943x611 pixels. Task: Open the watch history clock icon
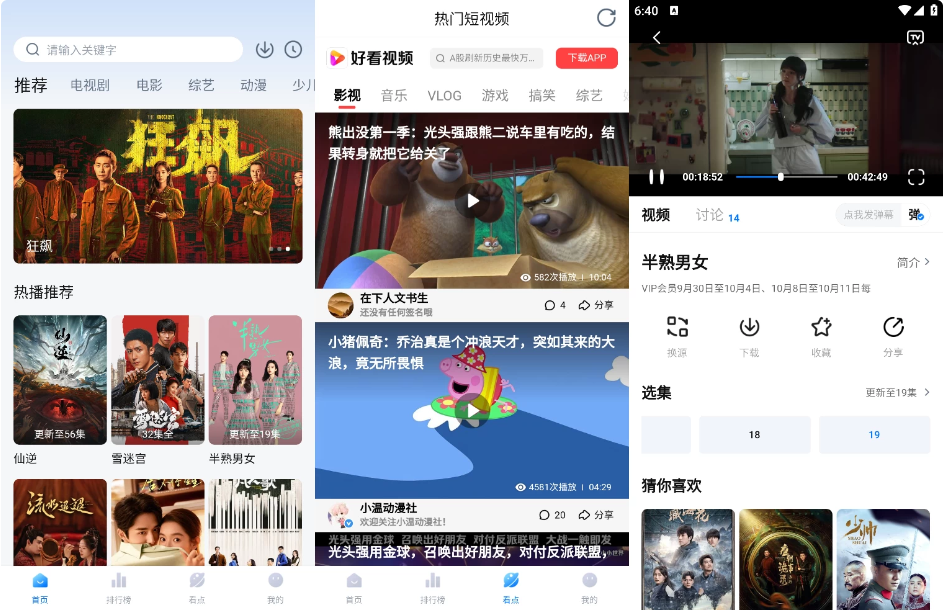(x=293, y=50)
